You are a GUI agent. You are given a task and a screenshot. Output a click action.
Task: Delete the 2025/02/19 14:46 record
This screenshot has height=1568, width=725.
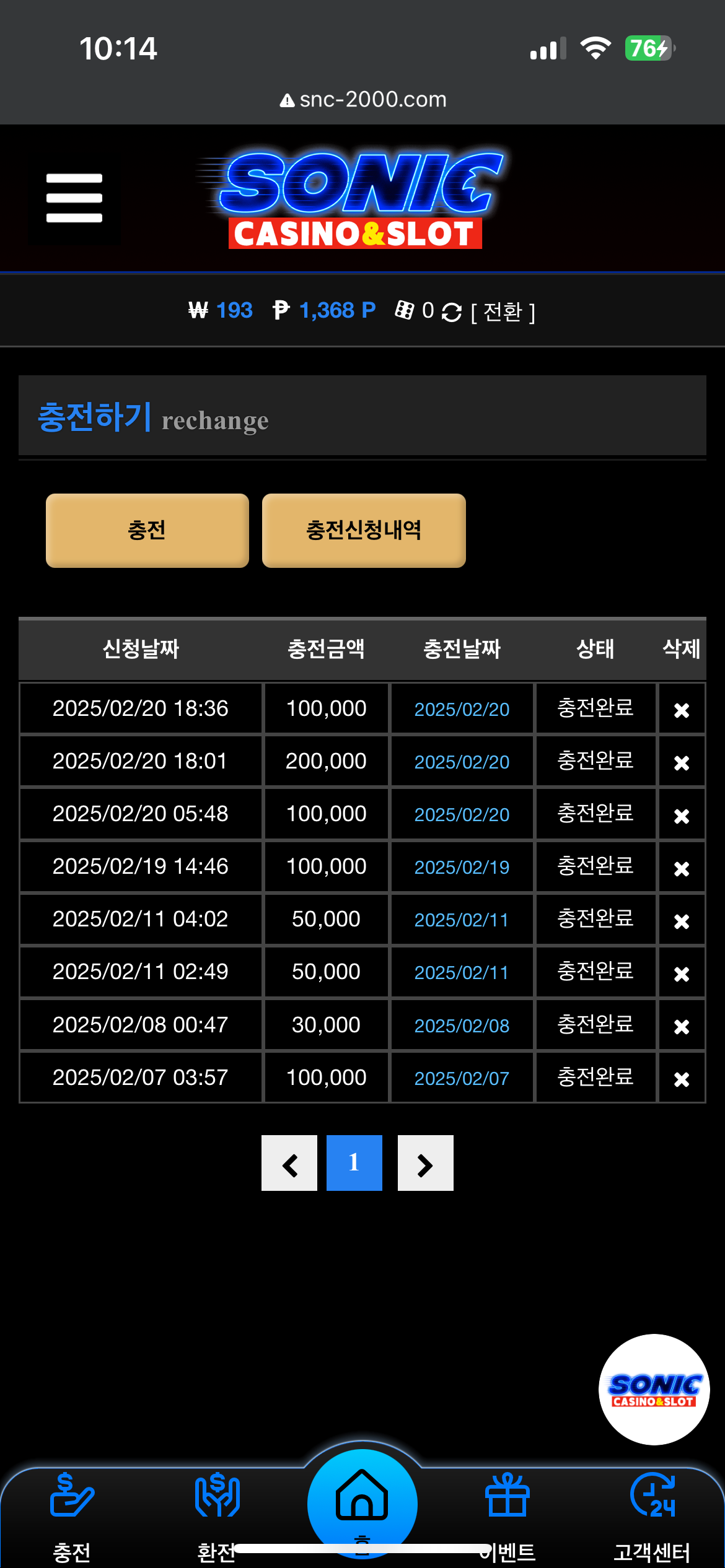[x=682, y=868]
